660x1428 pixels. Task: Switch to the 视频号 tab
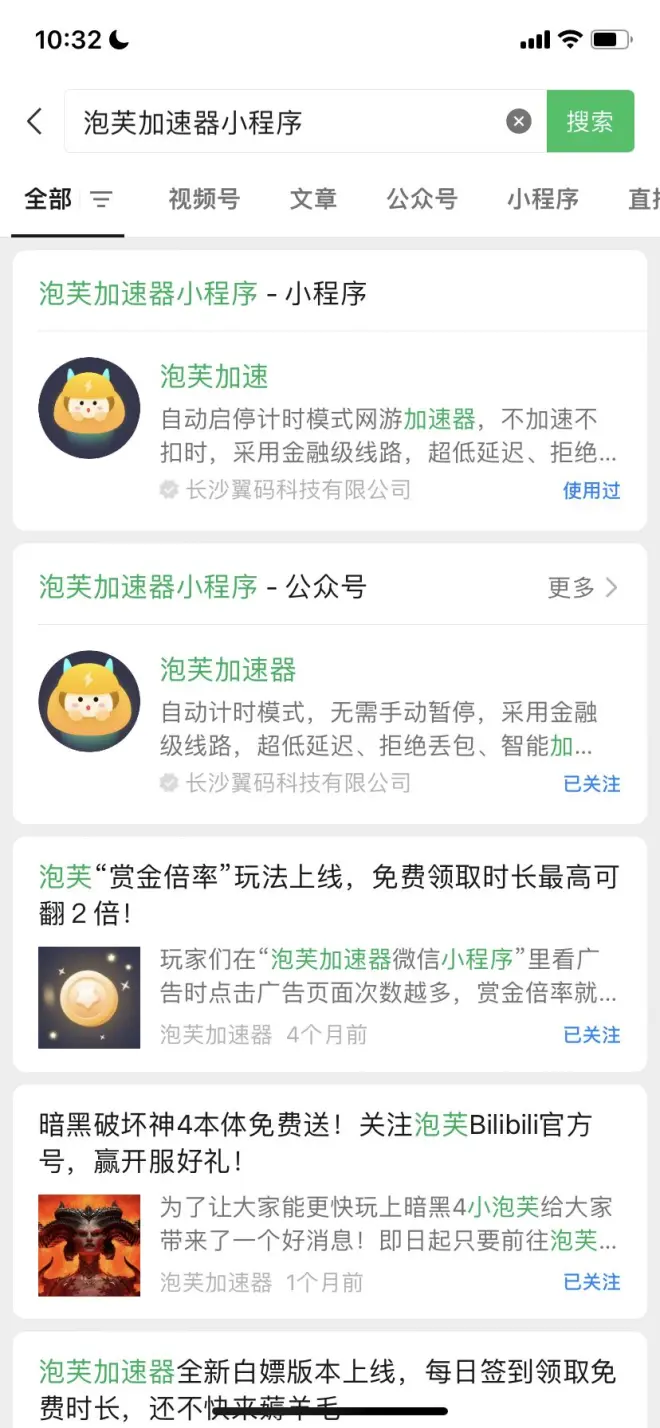click(204, 199)
